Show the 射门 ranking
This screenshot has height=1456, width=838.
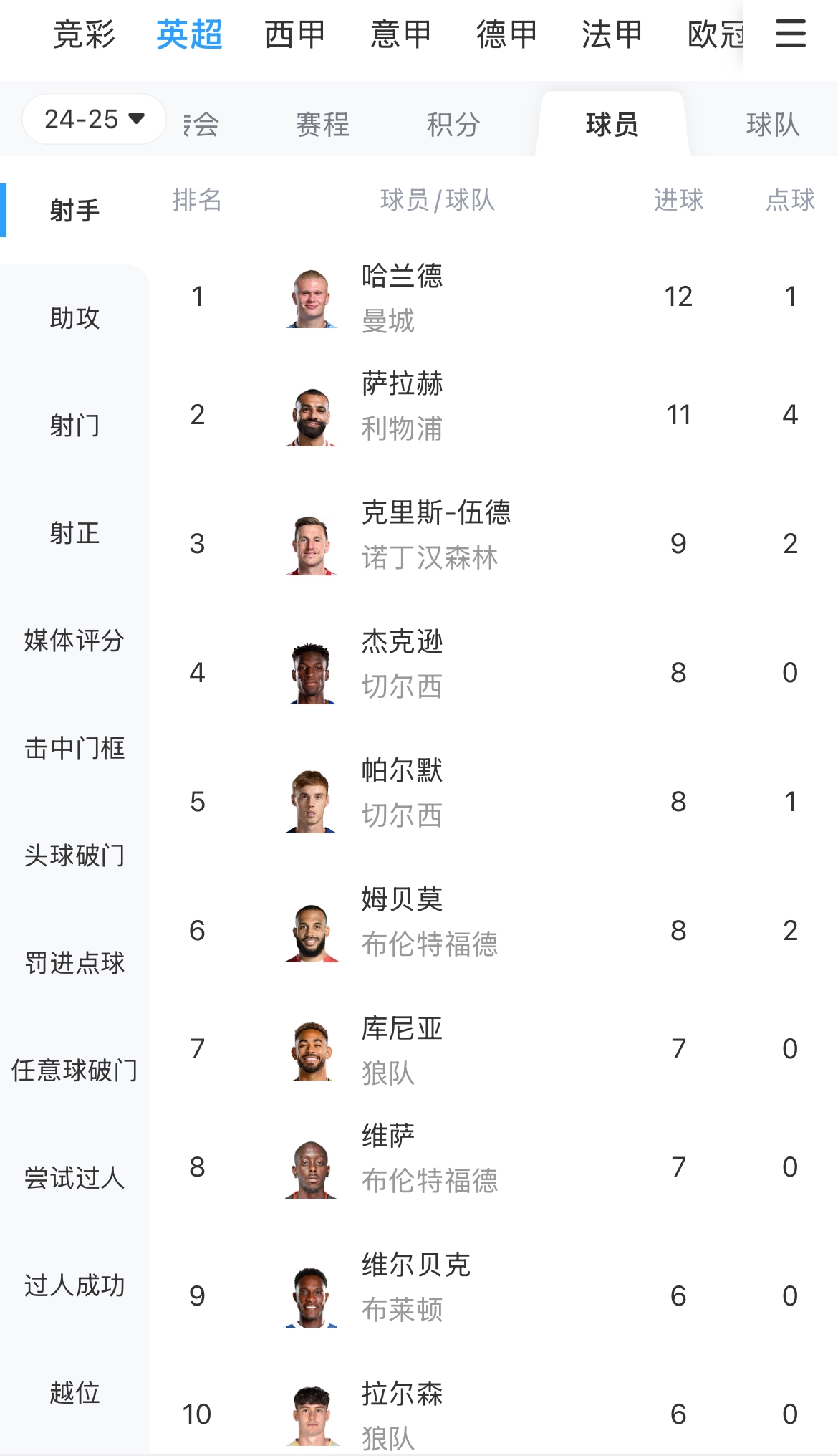(x=74, y=426)
